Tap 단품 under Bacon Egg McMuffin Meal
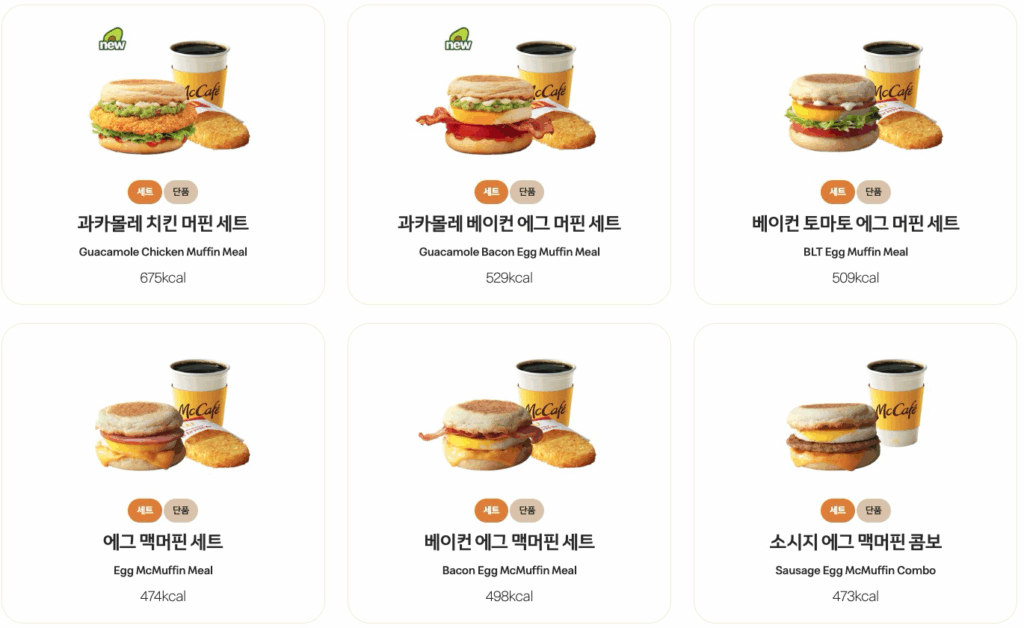1024x628 pixels. tap(527, 510)
